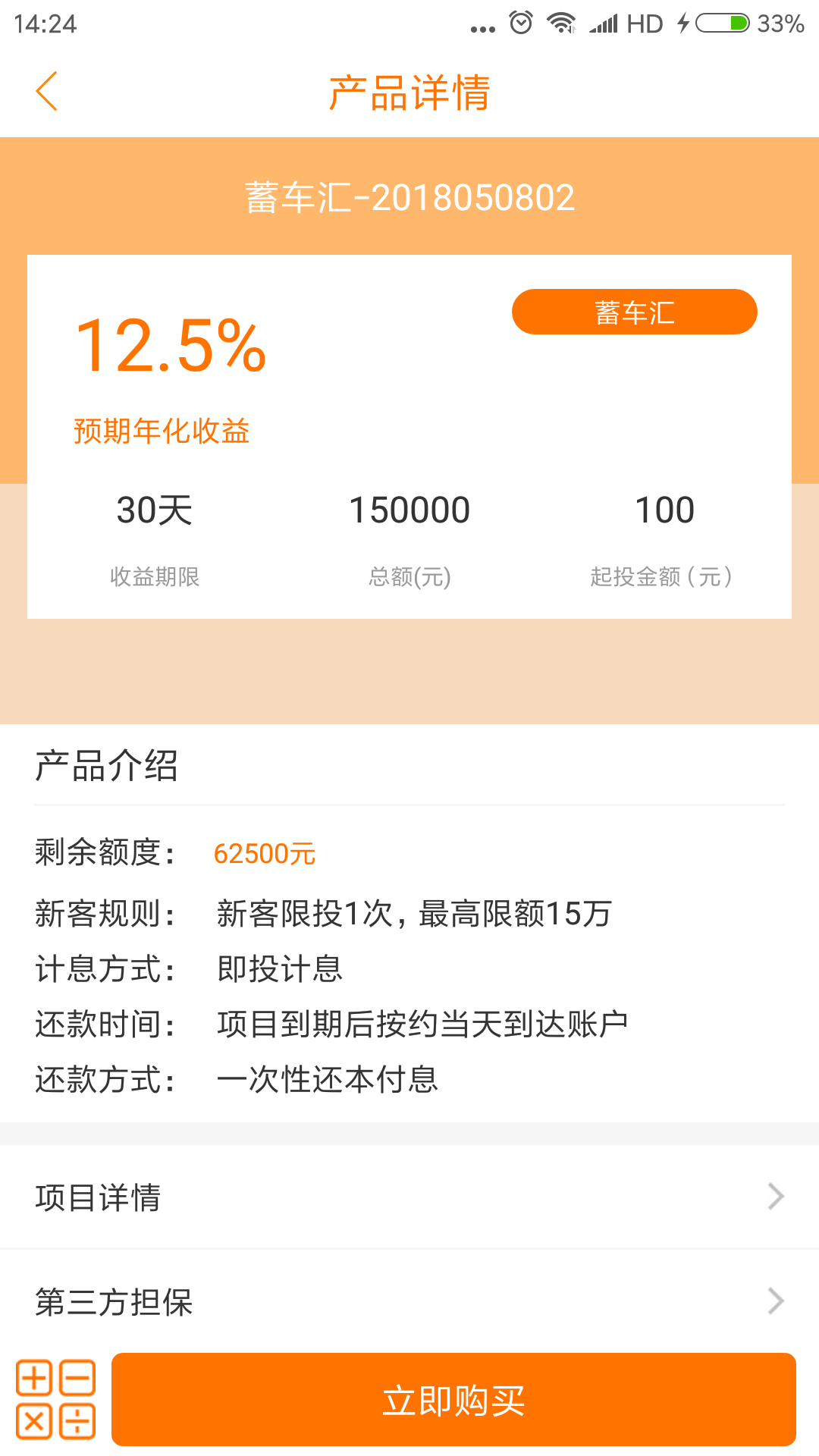819x1456 pixels.
Task: Tap the 立即购买 buy now button
Action: pyautogui.click(x=453, y=1399)
